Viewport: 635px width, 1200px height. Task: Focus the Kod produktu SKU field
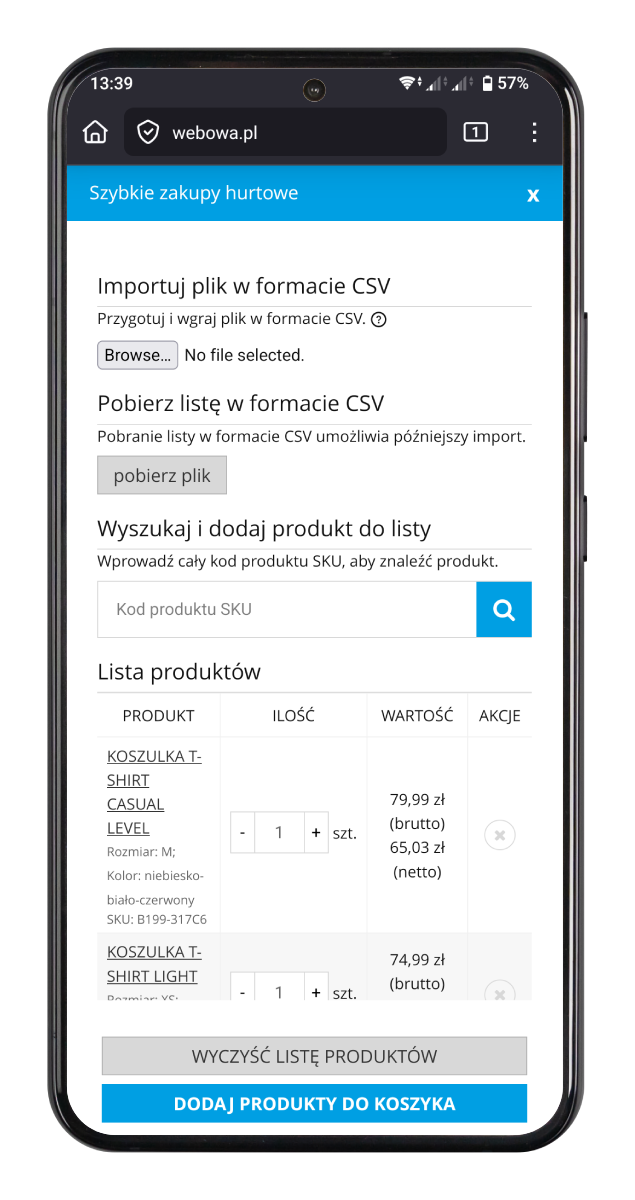[x=286, y=609]
